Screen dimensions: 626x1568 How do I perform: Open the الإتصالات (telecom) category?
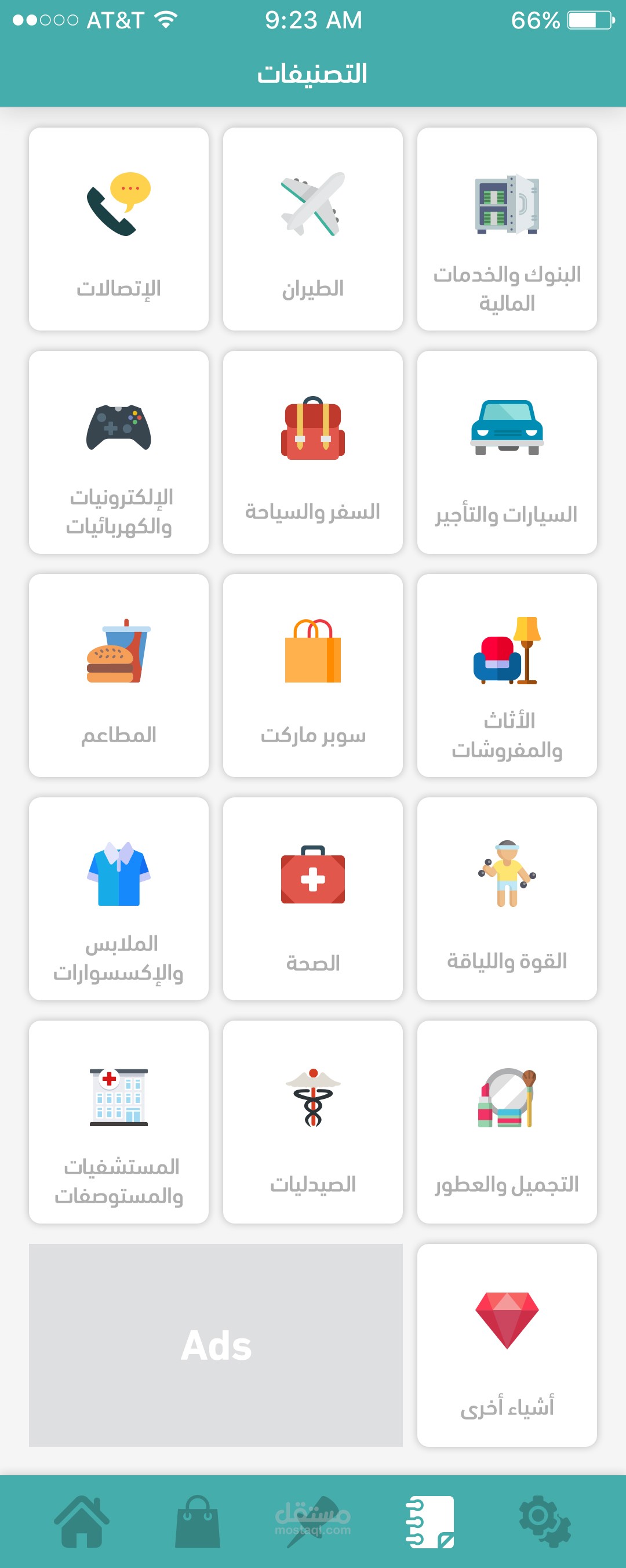click(x=119, y=229)
